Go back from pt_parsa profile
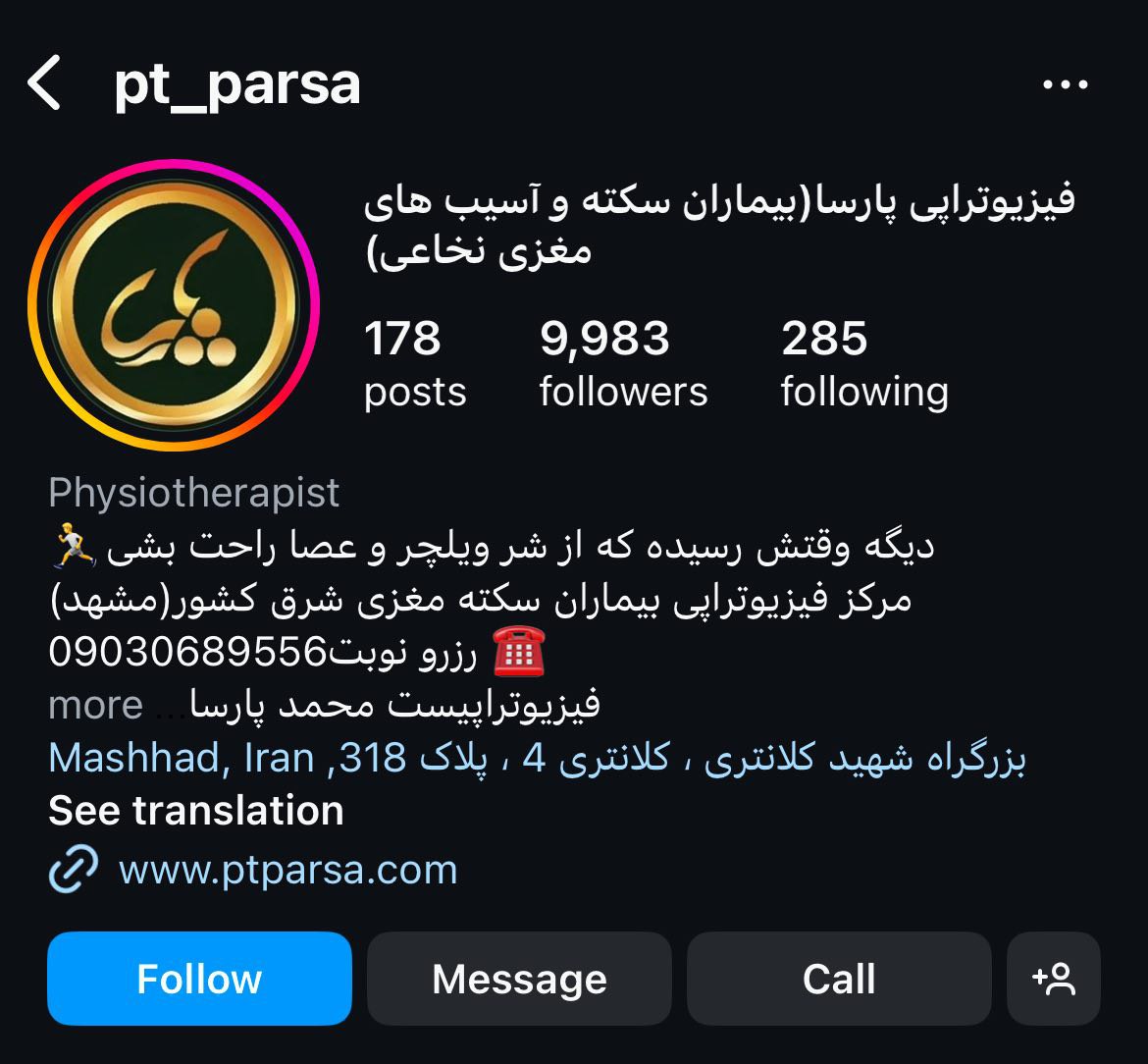 click(x=45, y=83)
